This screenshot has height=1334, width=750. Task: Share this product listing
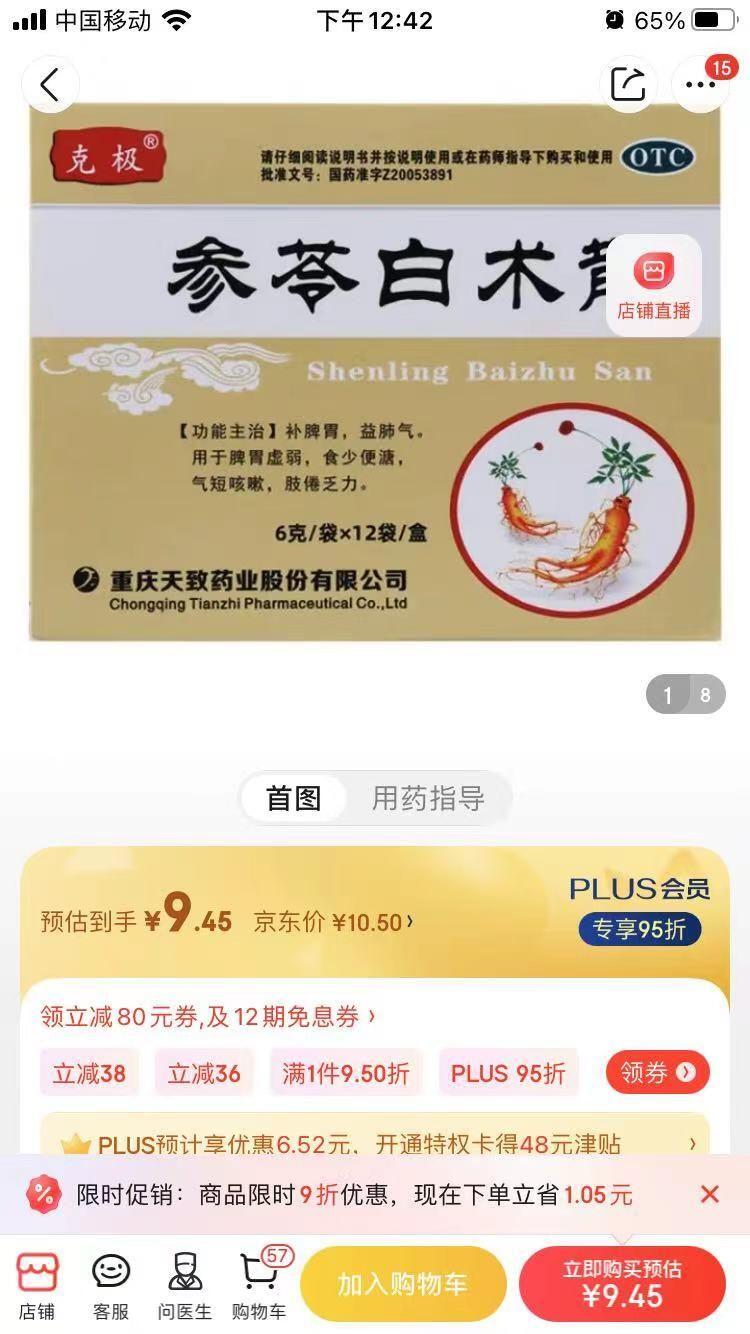pos(628,85)
